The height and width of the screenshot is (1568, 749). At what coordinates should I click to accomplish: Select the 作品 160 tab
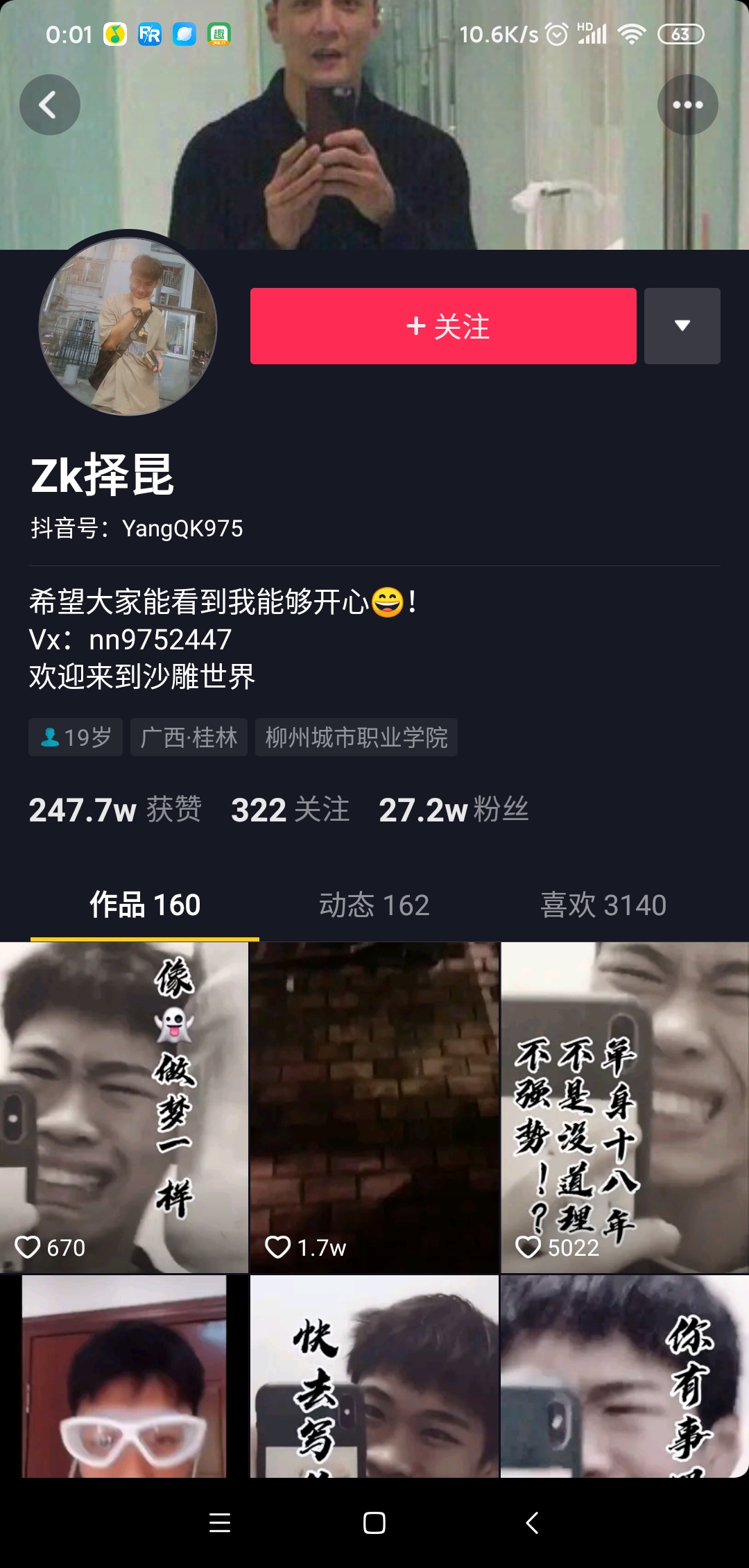(145, 905)
